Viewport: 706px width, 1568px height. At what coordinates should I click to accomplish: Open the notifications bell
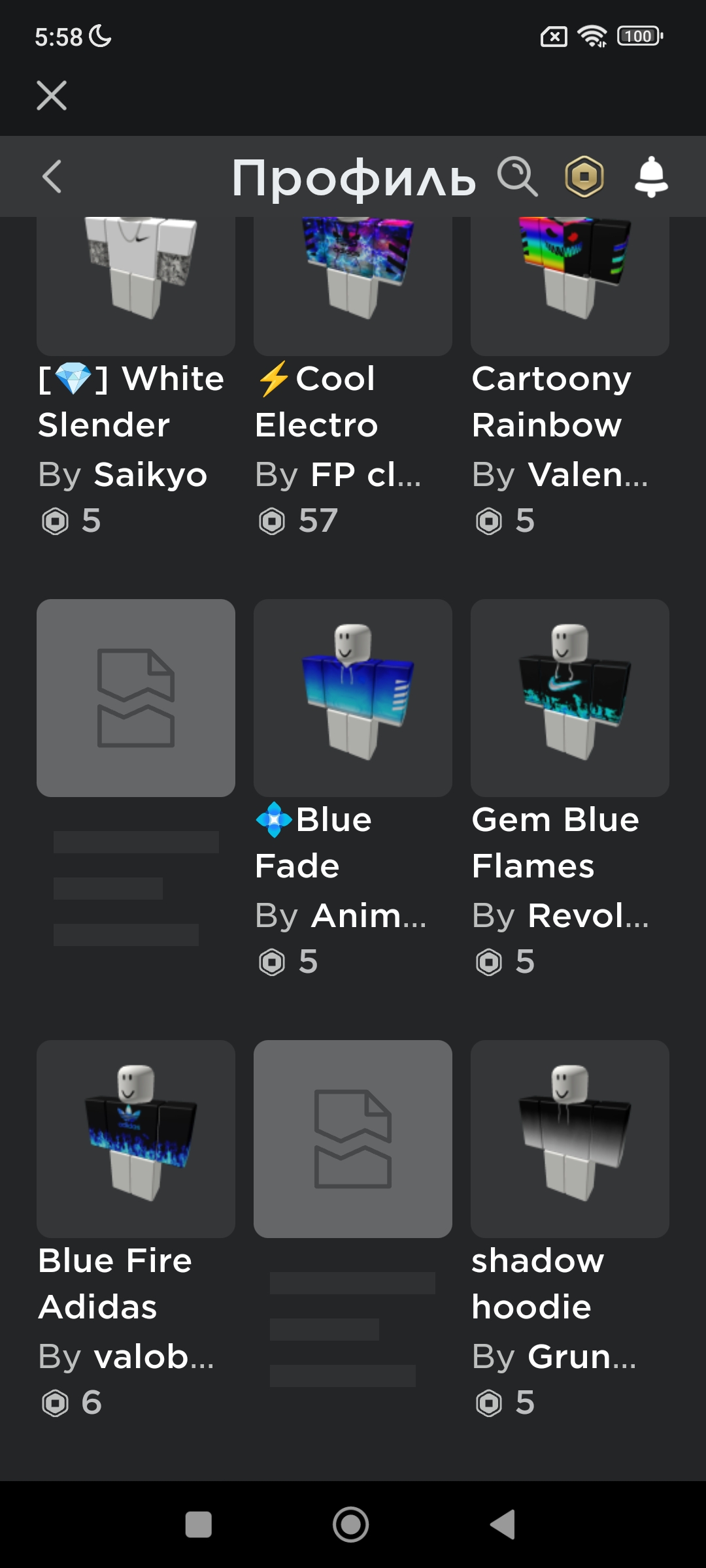[x=651, y=176]
